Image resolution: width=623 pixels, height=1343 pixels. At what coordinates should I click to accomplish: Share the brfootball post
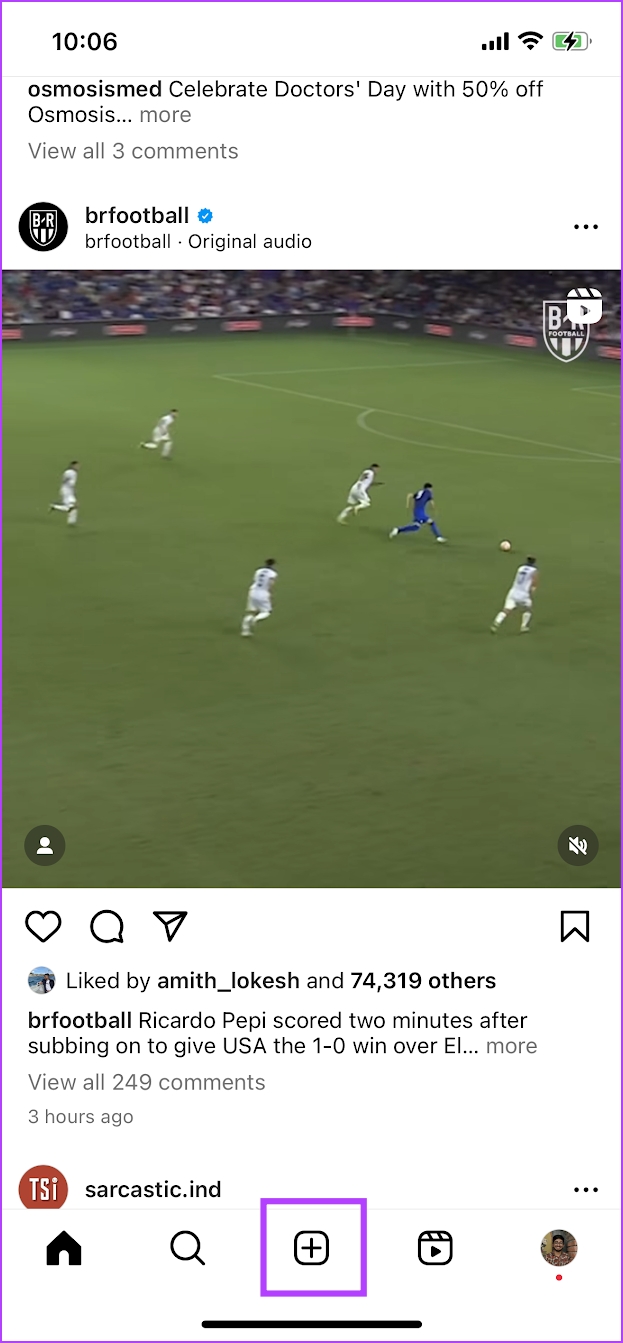[x=171, y=927]
